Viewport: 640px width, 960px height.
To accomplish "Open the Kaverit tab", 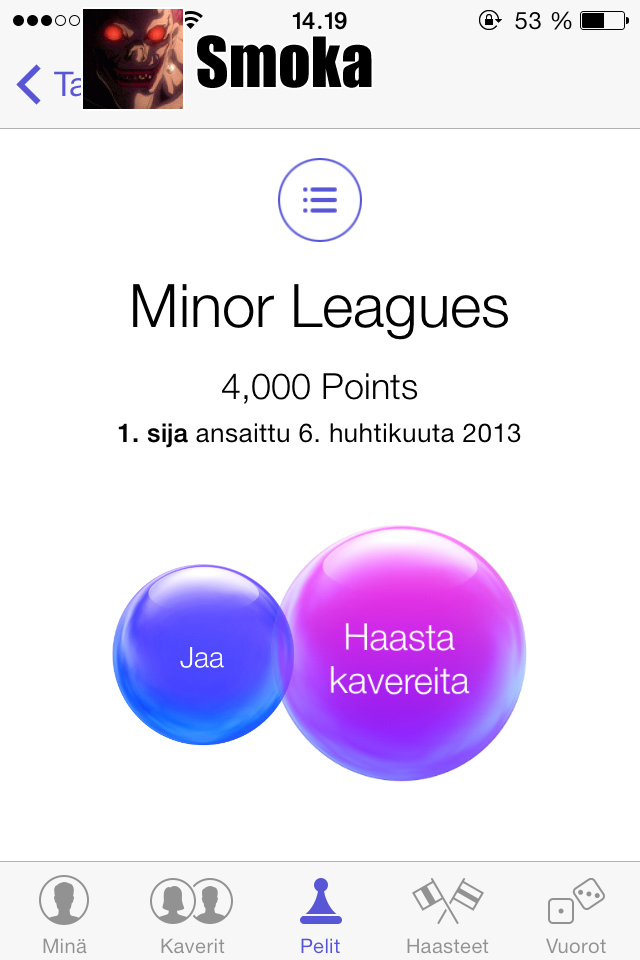I will coord(192,912).
